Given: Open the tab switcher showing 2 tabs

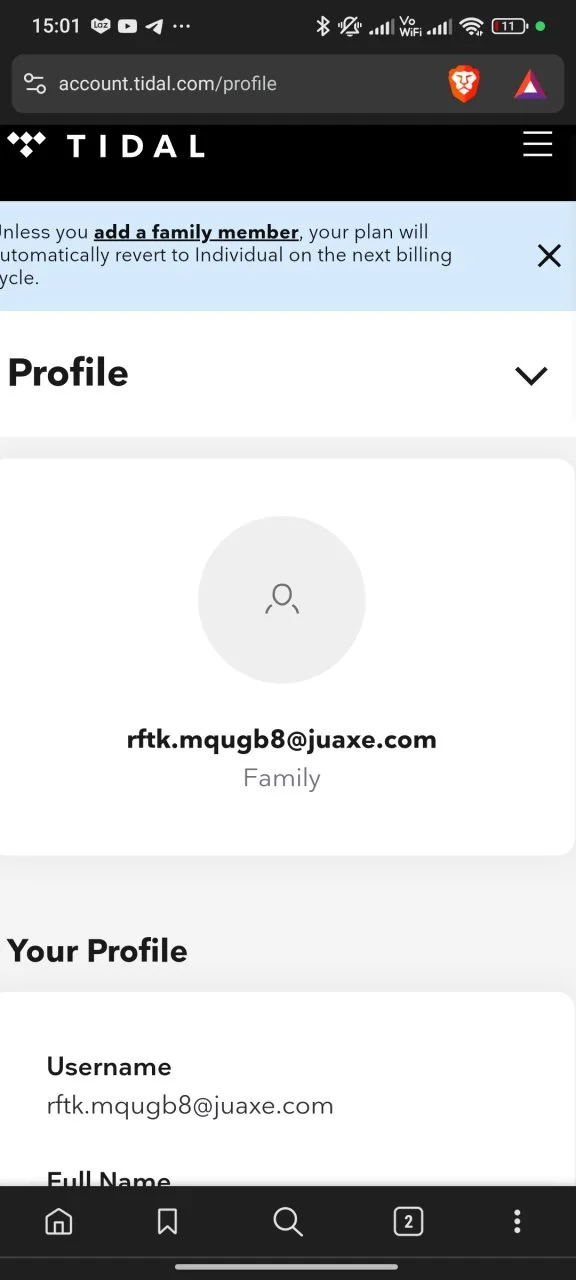Looking at the screenshot, I should pos(408,1221).
